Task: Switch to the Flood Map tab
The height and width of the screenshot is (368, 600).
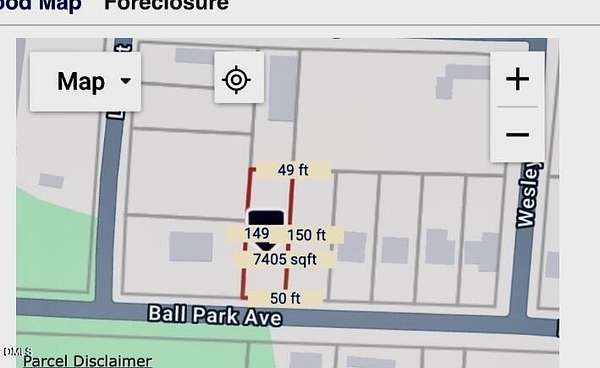Action: pyautogui.click(x=41, y=5)
